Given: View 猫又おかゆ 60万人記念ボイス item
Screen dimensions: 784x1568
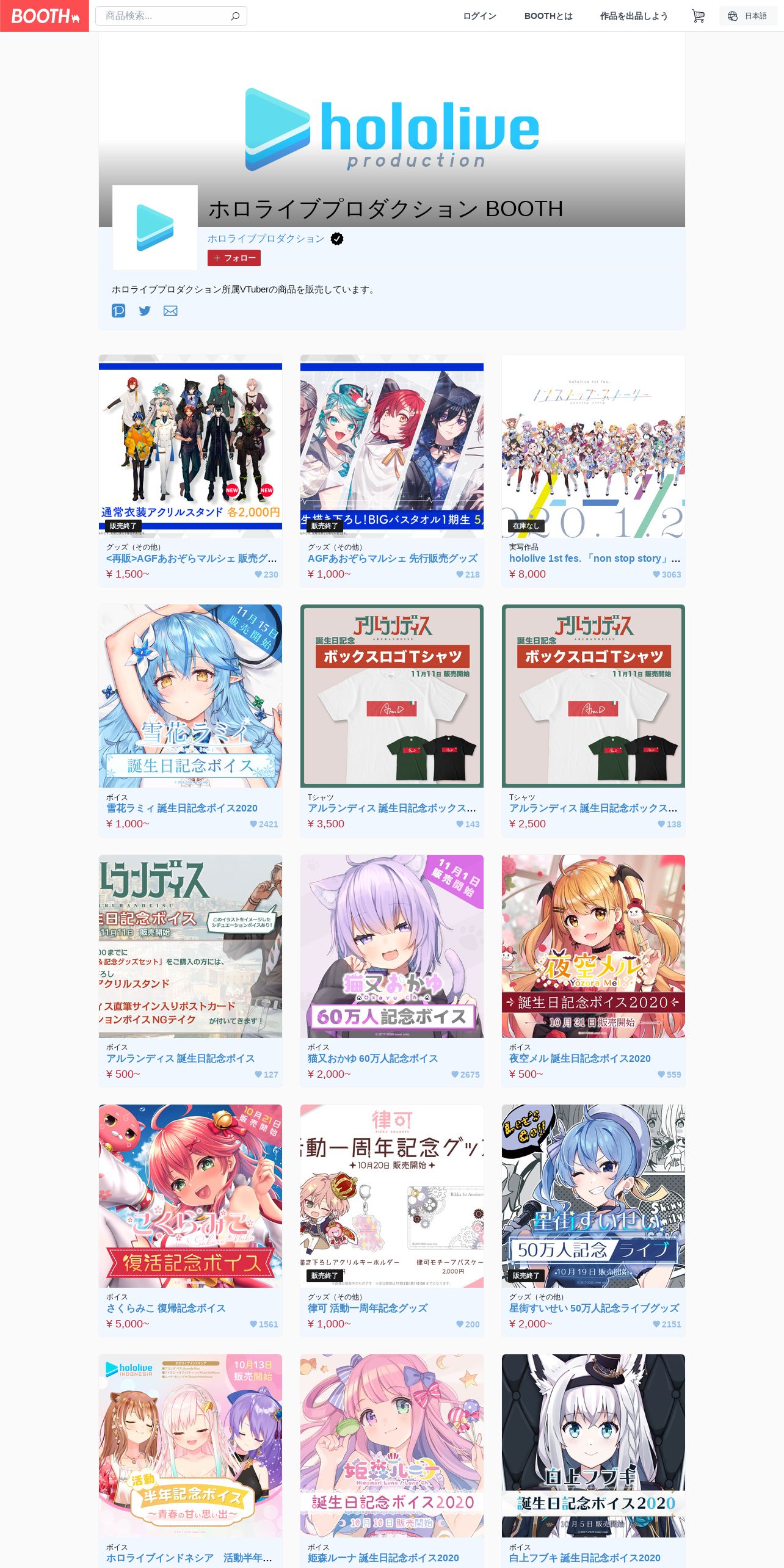Looking at the screenshot, I should [372, 1059].
